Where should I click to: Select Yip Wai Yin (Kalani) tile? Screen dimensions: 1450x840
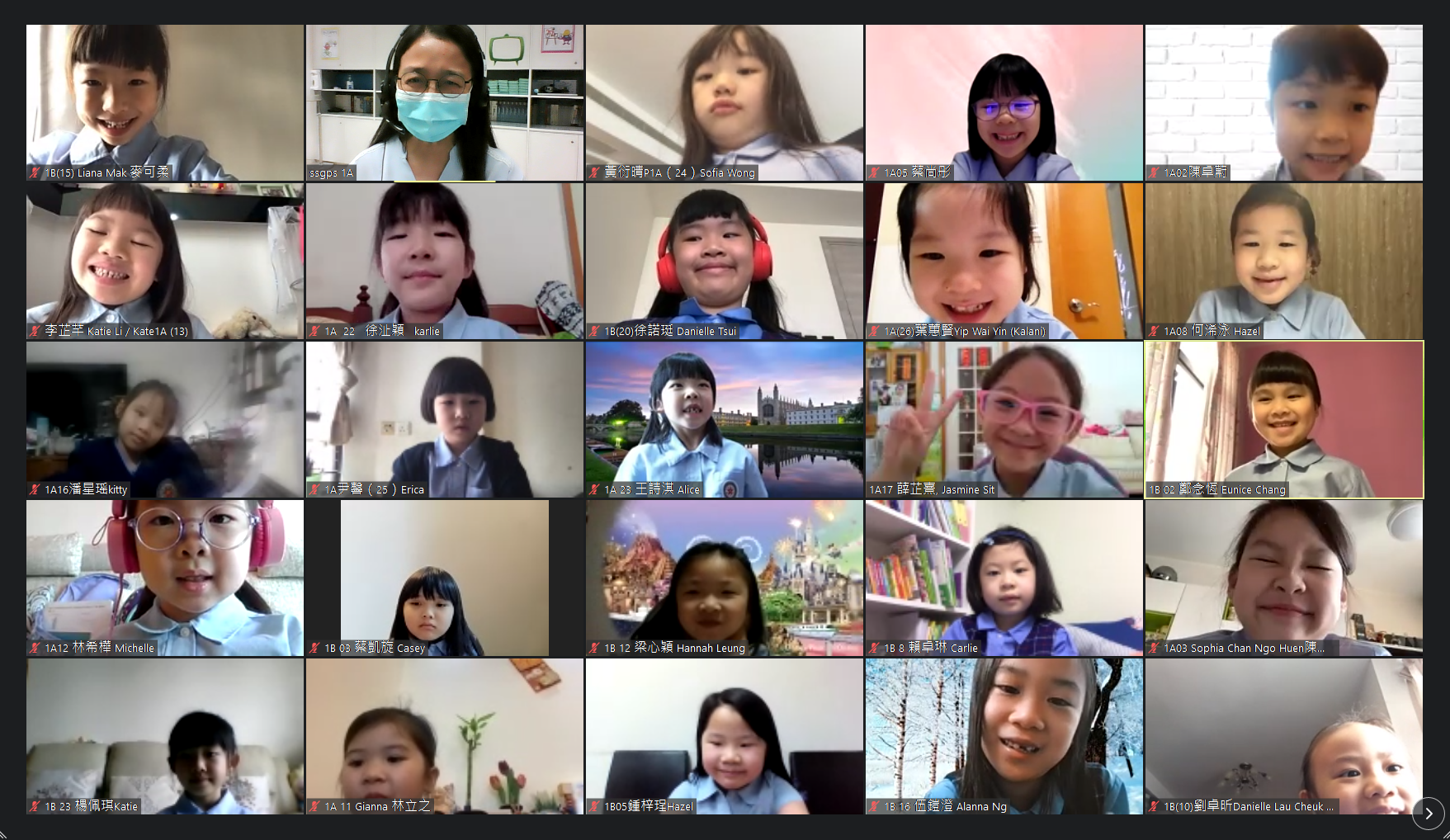tap(1004, 261)
